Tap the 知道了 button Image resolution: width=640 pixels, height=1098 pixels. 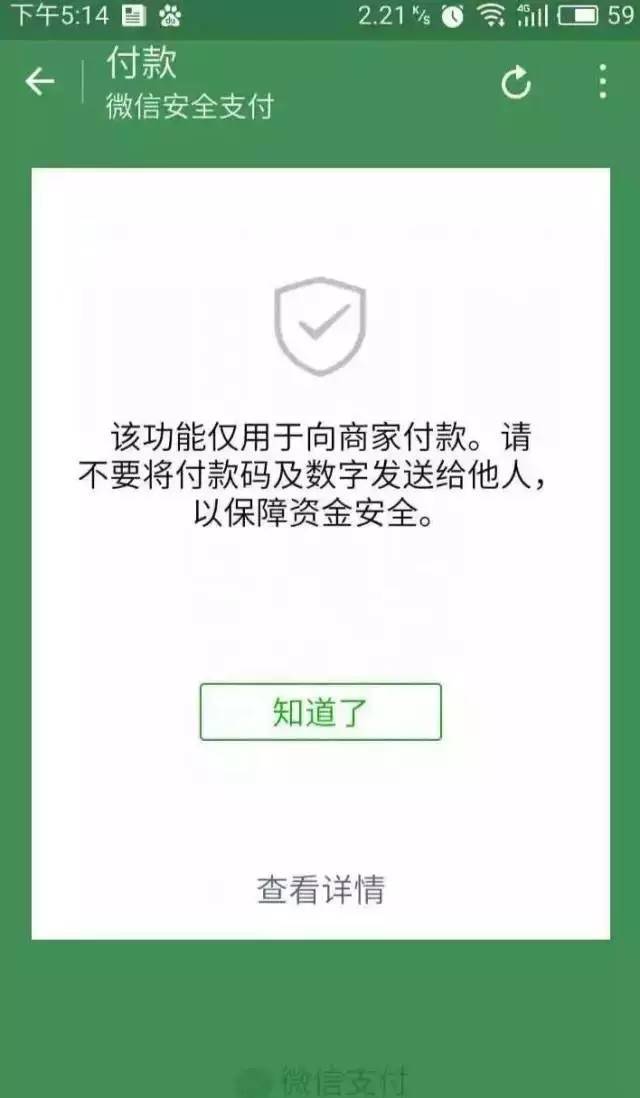[320, 712]
